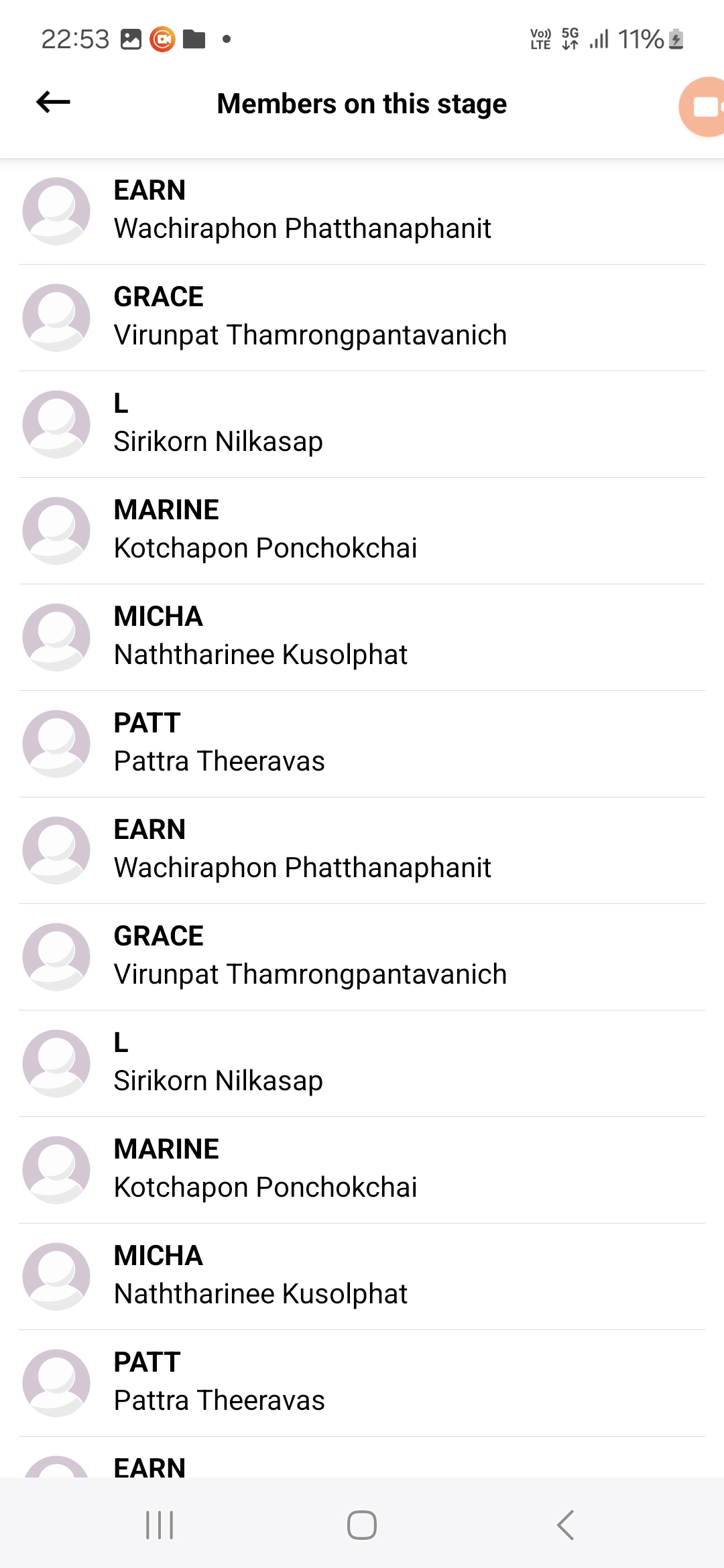The width and height of the screenshot is (724, 1568).
Task: Open the first PATT Pattra Theeravas row
Action: pyautogui.click(x=362, y=743)
